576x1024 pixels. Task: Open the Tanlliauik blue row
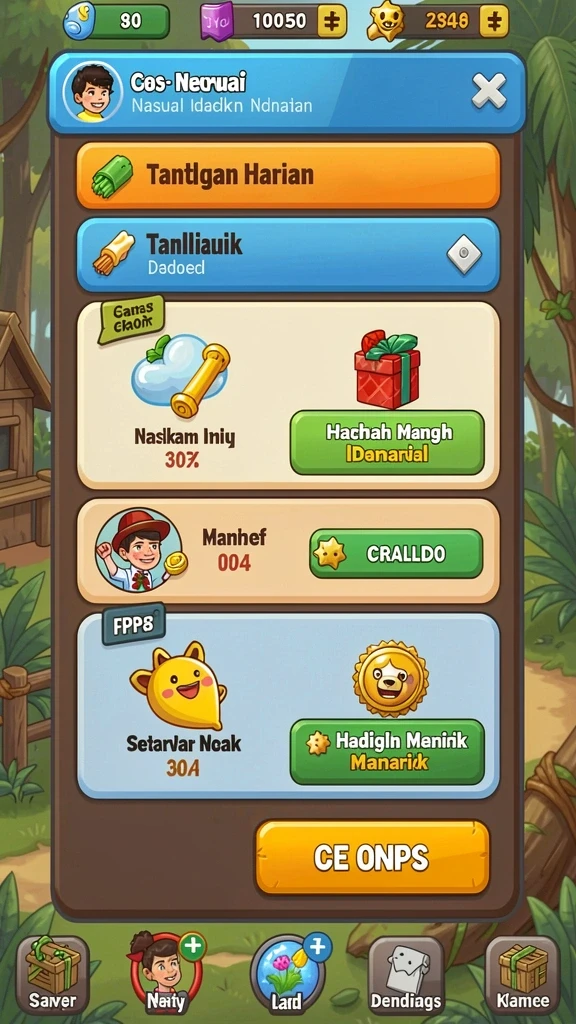288,254
